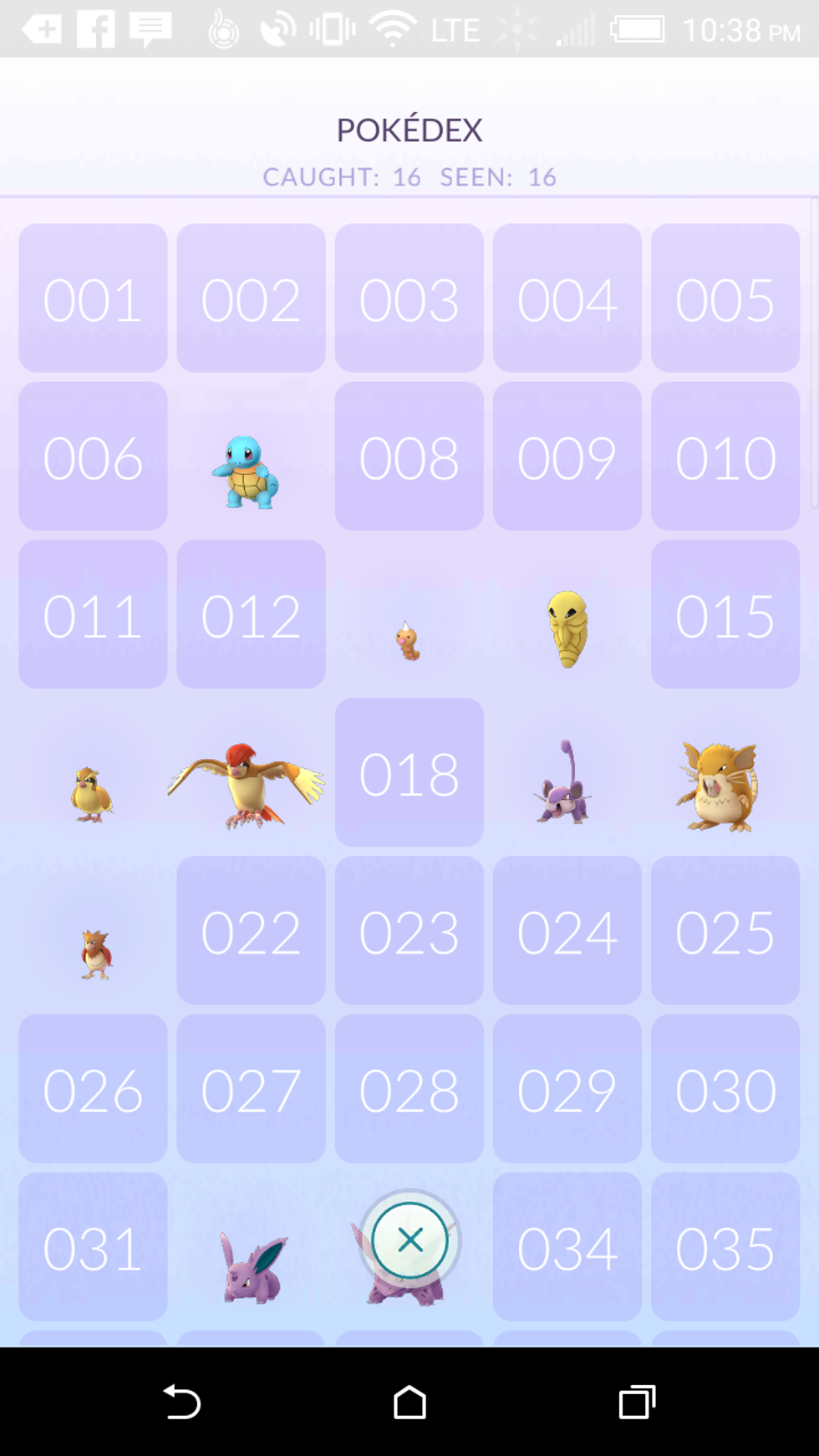The width and height of the screenshot is (819, 1456).
Task: Close the Pokédex with the X button
Action: [x=409, y=1240]
